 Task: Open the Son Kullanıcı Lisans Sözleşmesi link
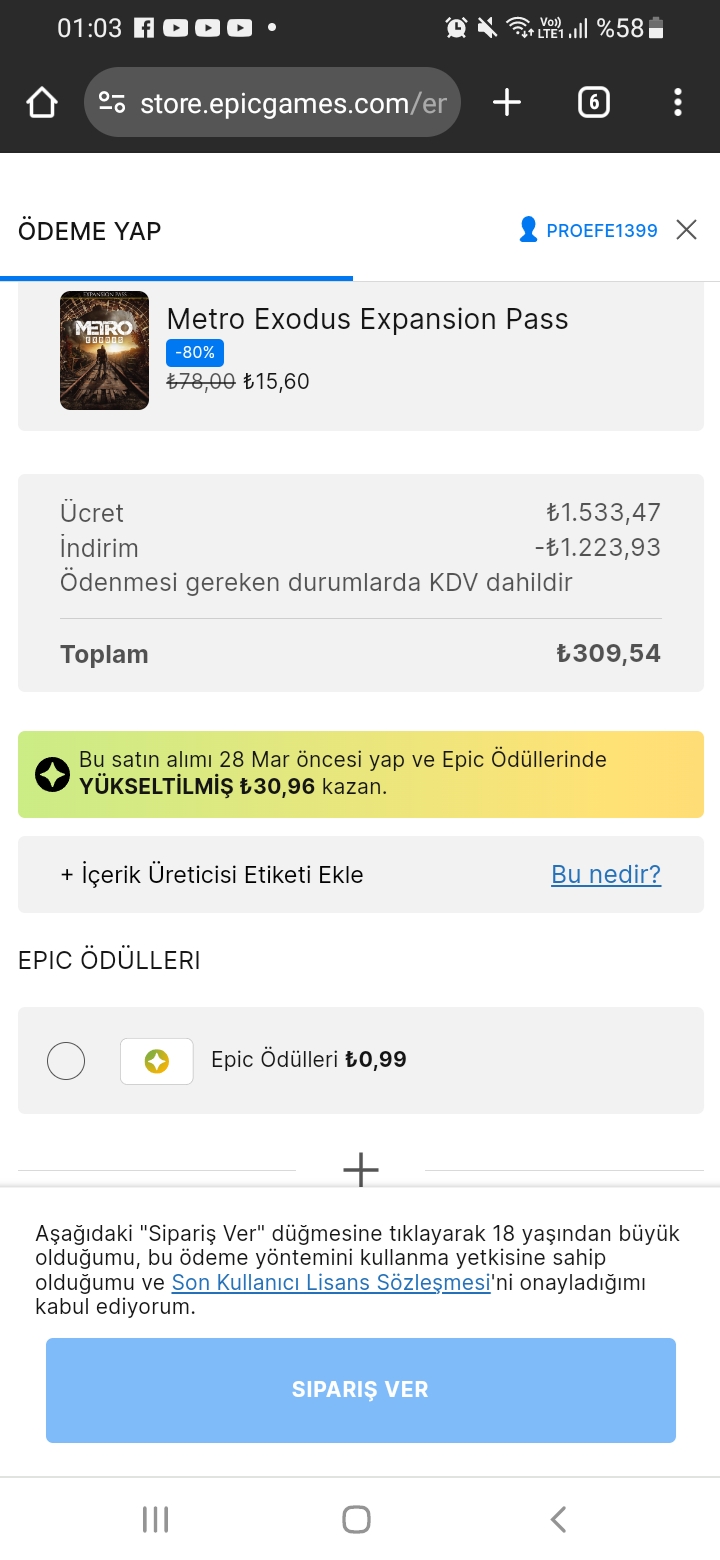pos(331,1283)
